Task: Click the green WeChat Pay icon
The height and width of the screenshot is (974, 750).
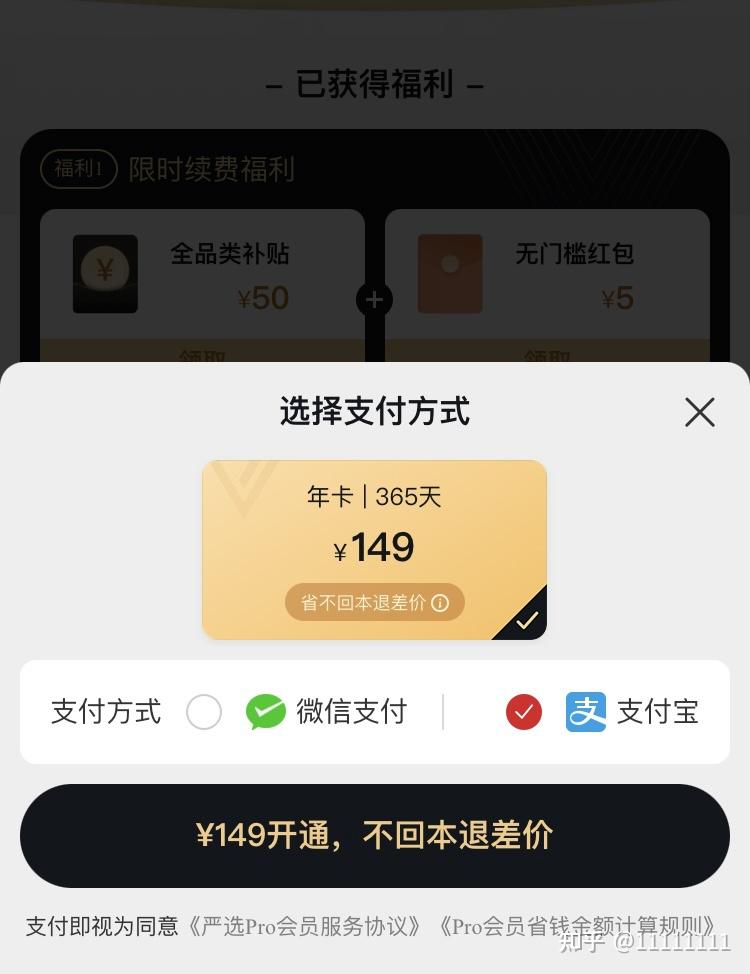Action: point(264,711)
